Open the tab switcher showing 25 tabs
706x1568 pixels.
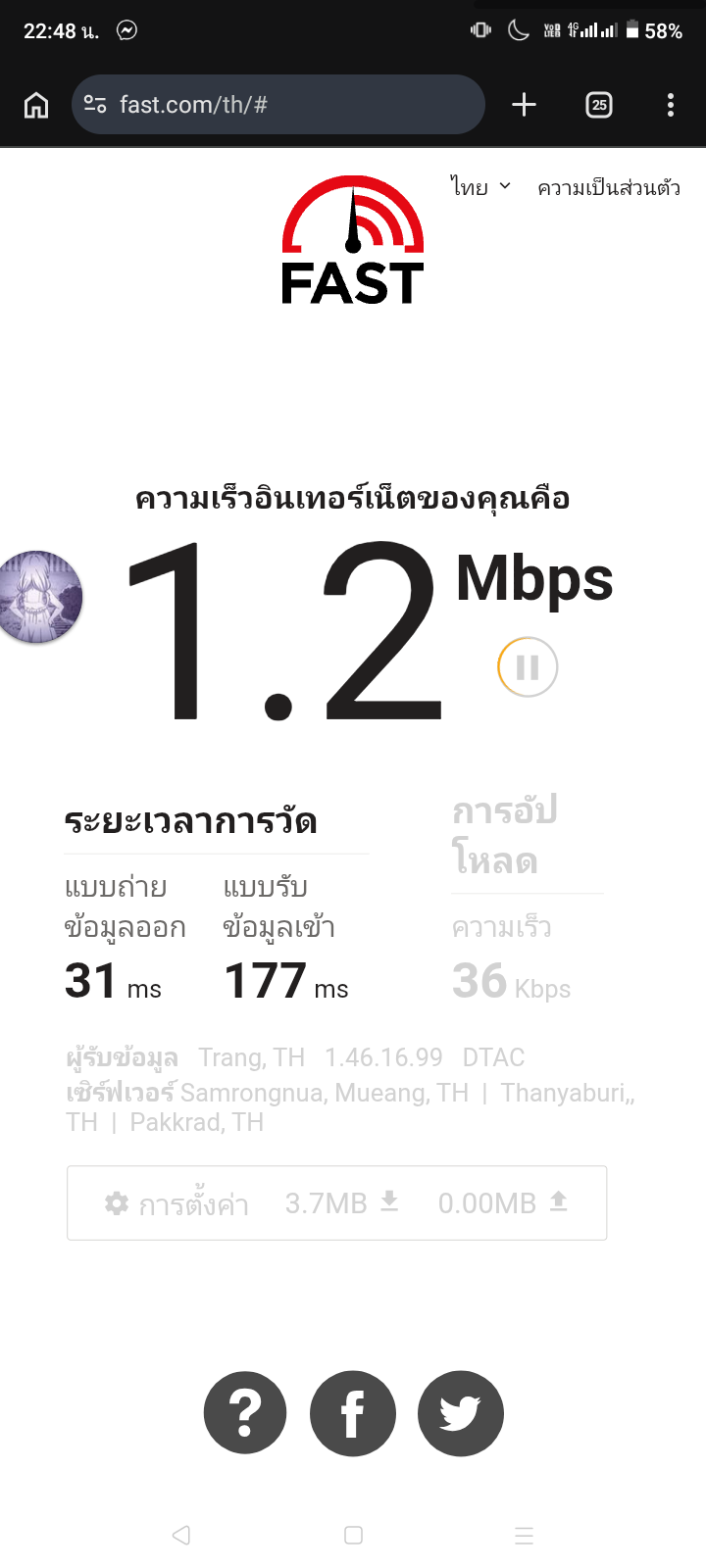[x=599, y=105]
